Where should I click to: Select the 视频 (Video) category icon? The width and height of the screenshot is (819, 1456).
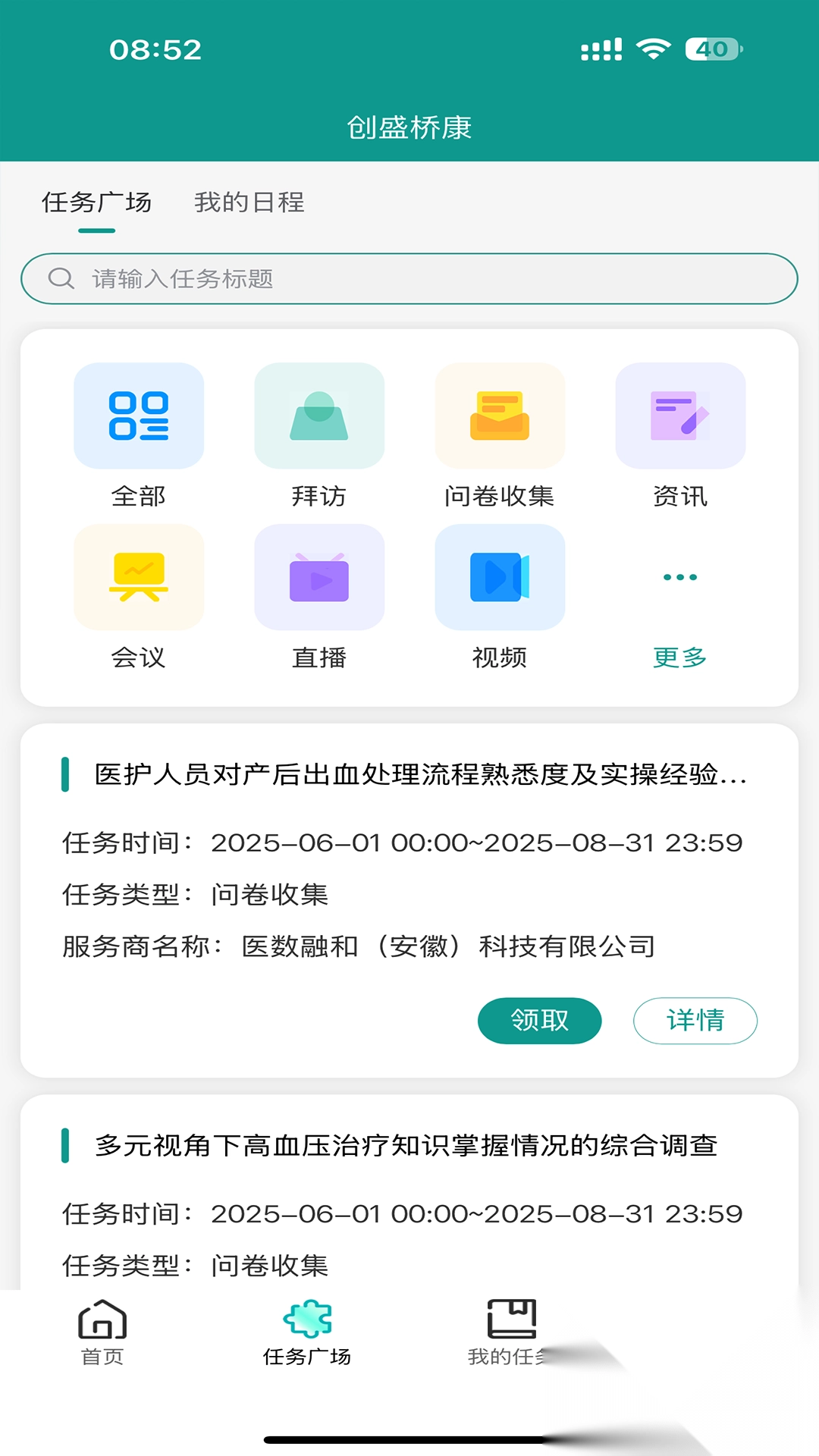point(500,577)
